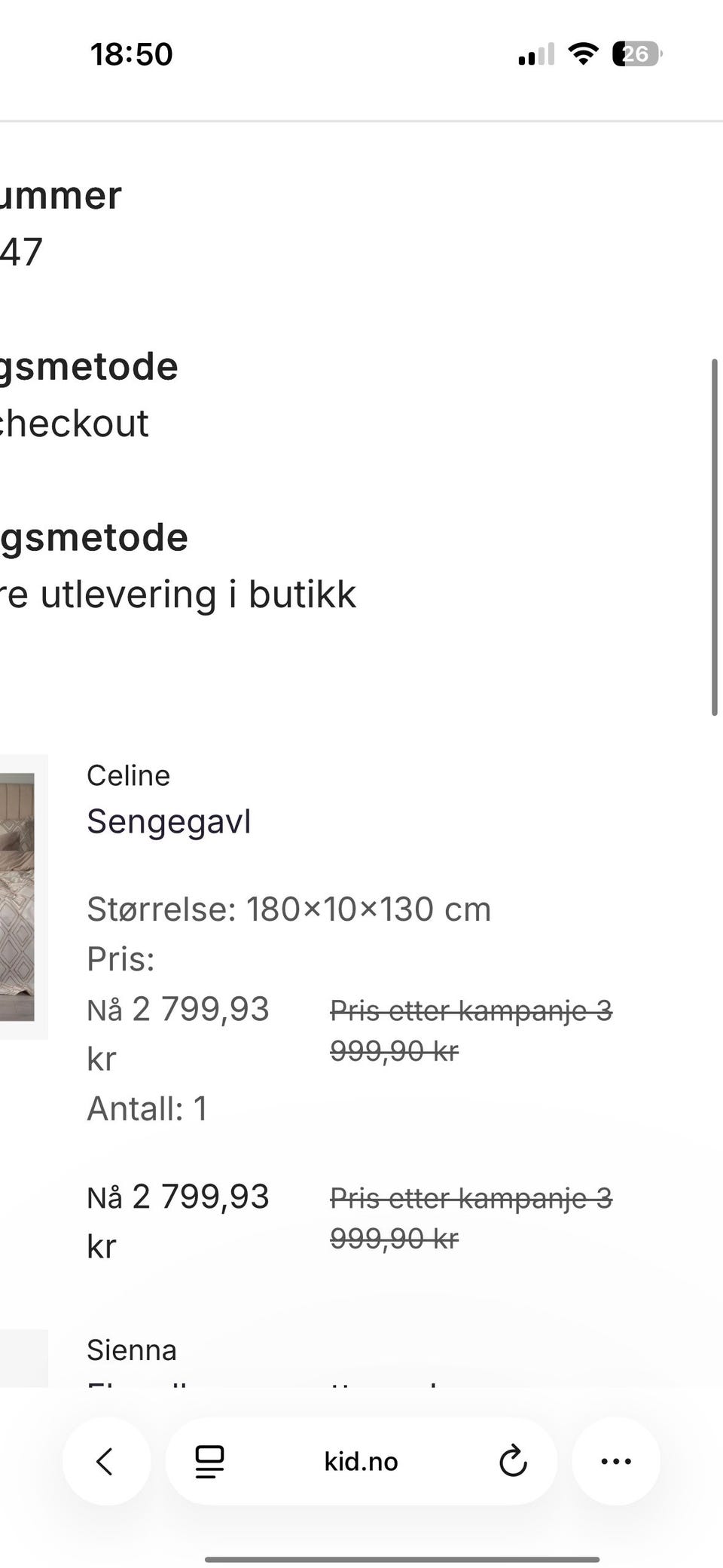Tap the Wi-Fi status icon
Screen dimensions: 723x1568
(x=581, y=53)
